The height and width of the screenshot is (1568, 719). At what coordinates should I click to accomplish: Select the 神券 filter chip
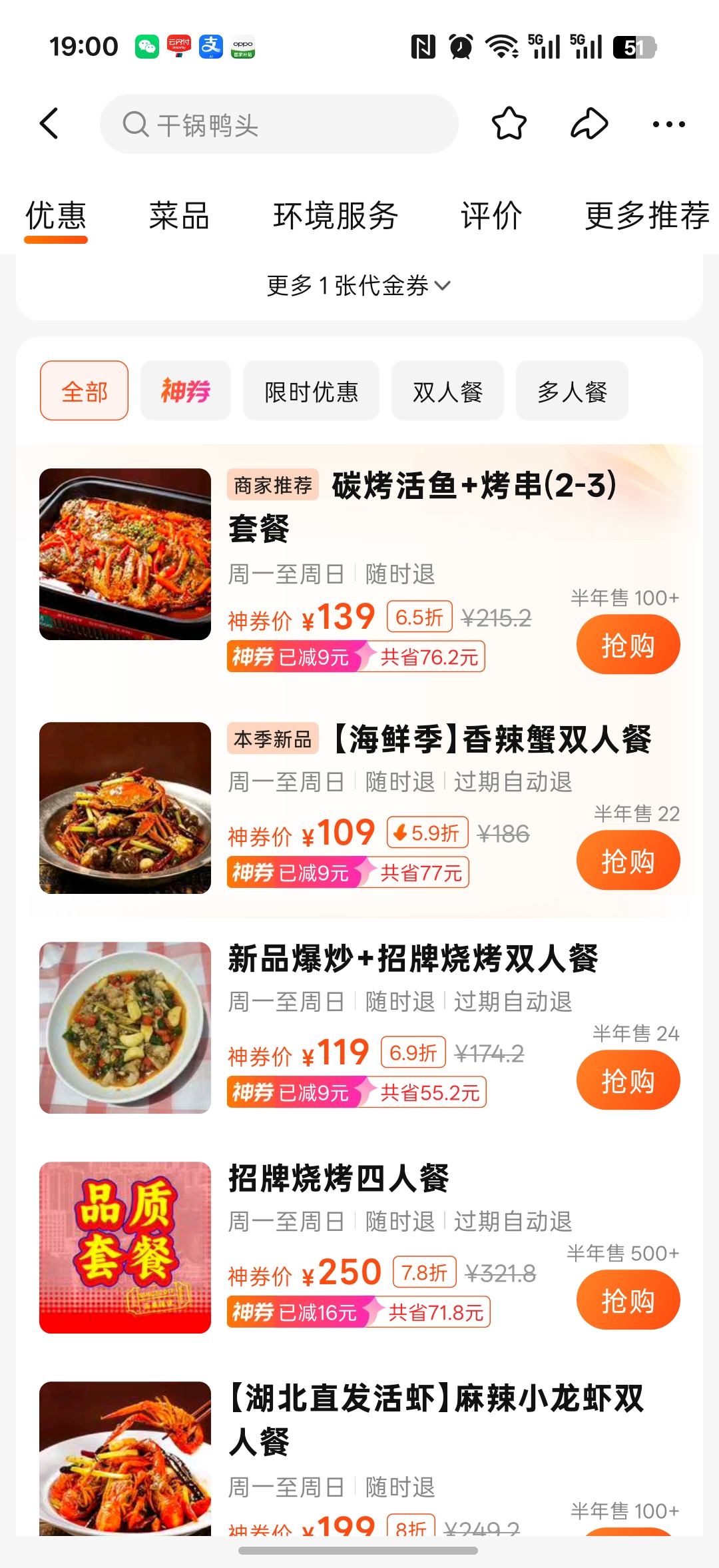186,391
